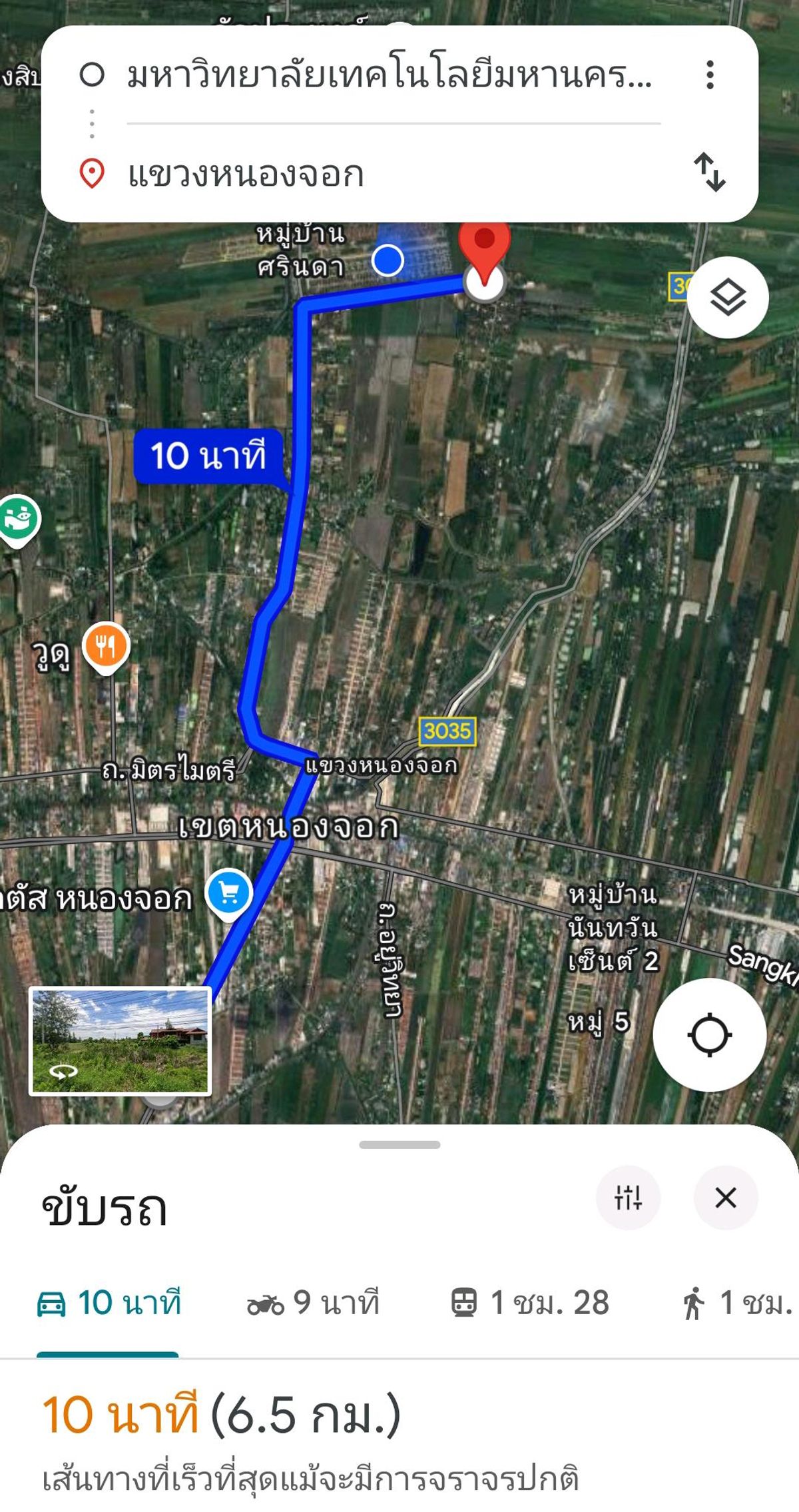This screenshot has height=1512, width=799.
Task: Open the Street View photo preview
Action: coord(121,1040)
